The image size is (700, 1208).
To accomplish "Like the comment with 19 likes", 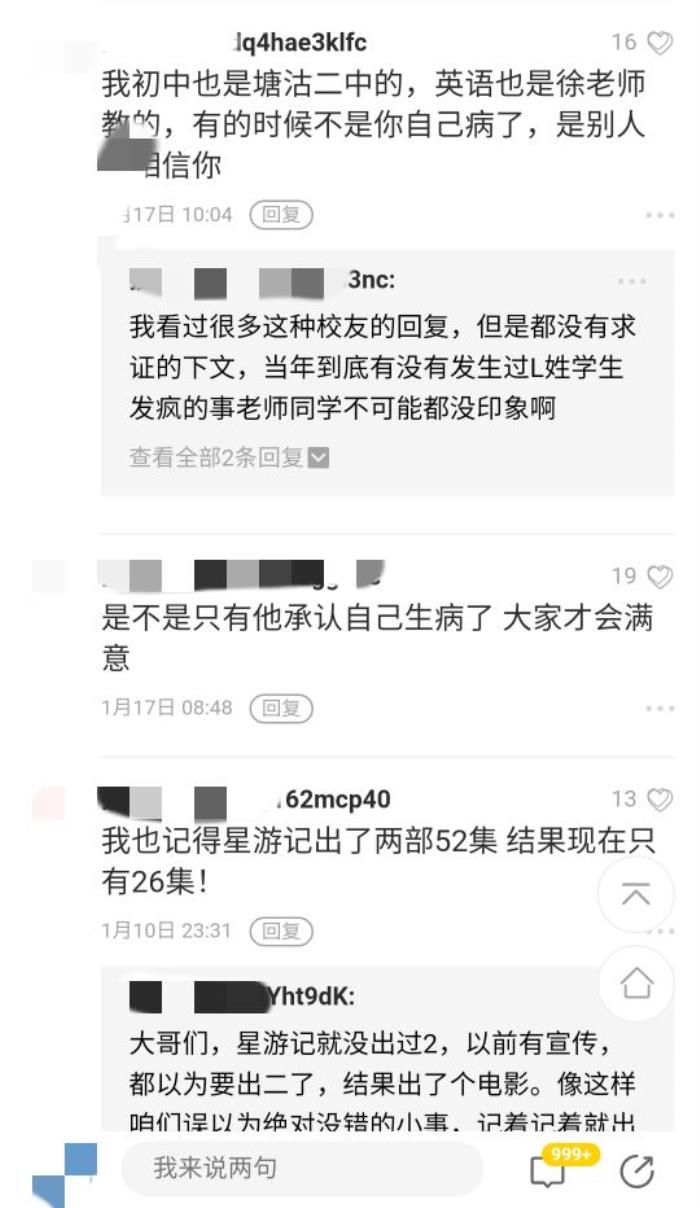I will click(659, 576).
